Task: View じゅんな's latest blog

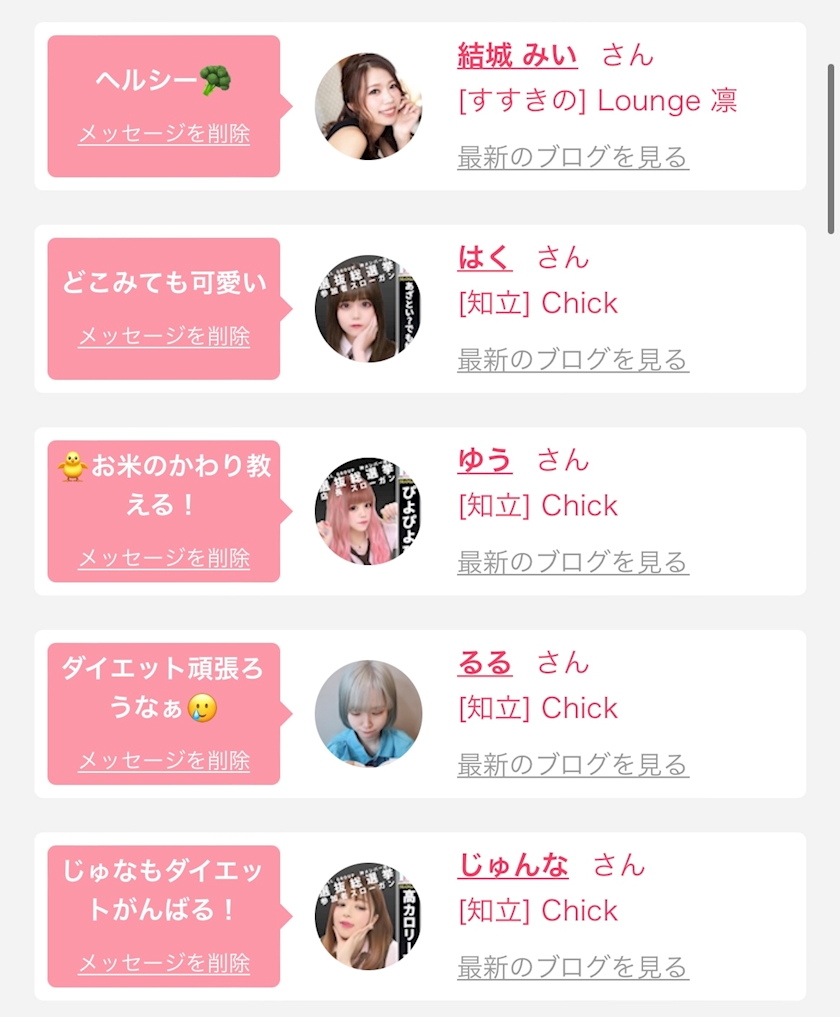Action: [572, 967]
